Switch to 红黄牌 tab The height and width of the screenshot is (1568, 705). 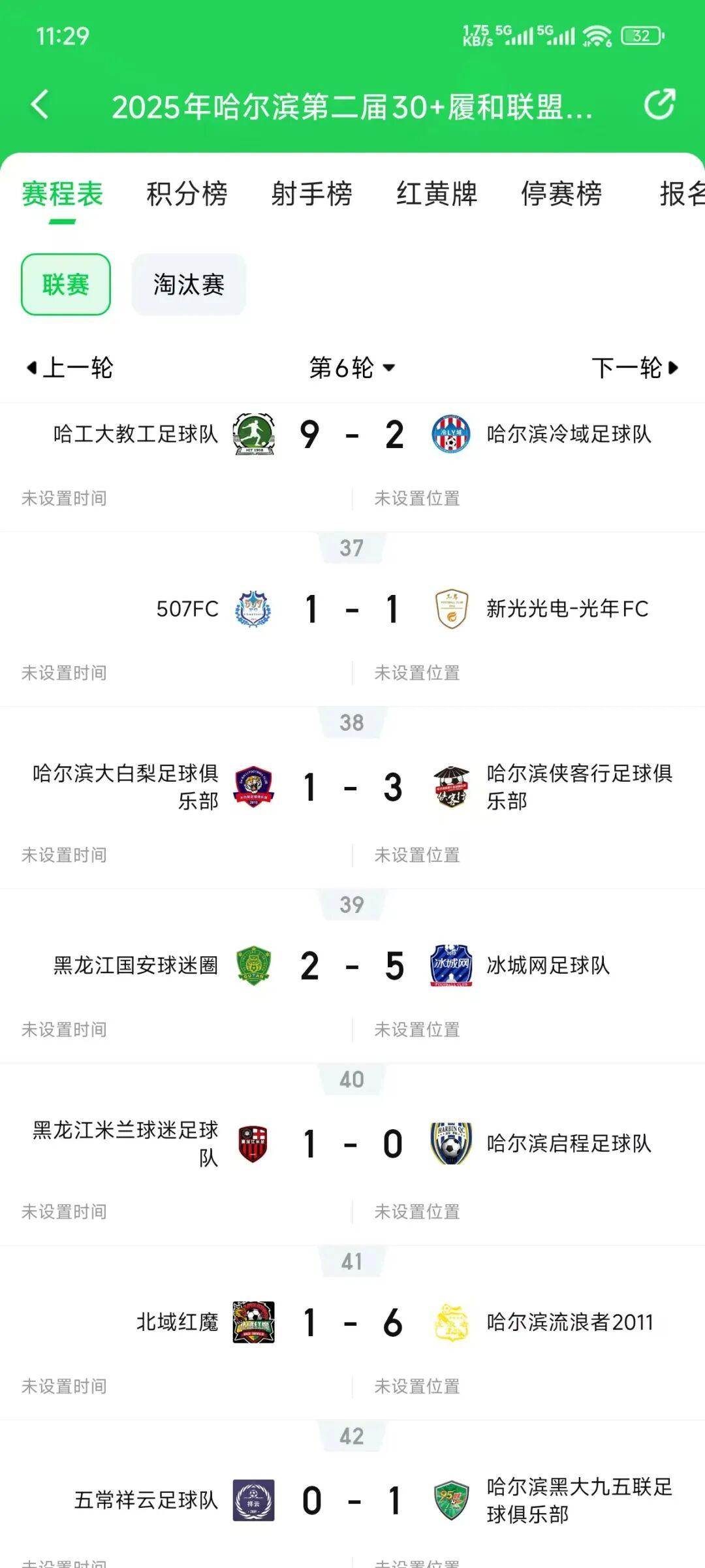point(437,194)
